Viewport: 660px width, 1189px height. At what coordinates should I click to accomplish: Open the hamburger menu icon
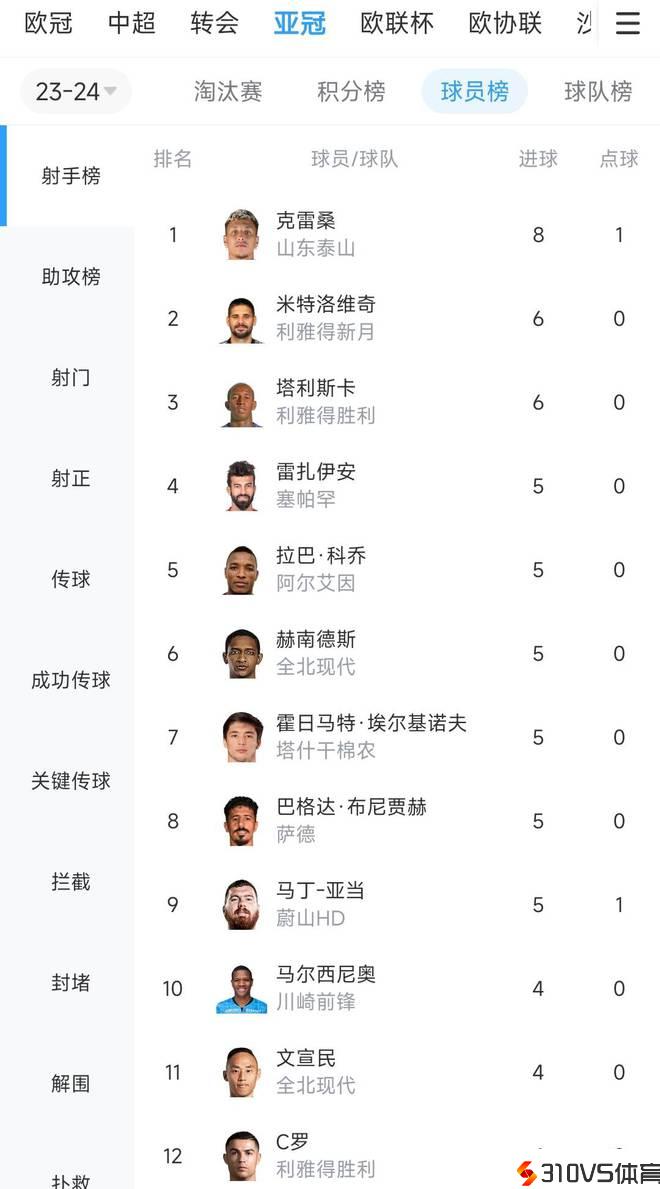click(627, 24)
